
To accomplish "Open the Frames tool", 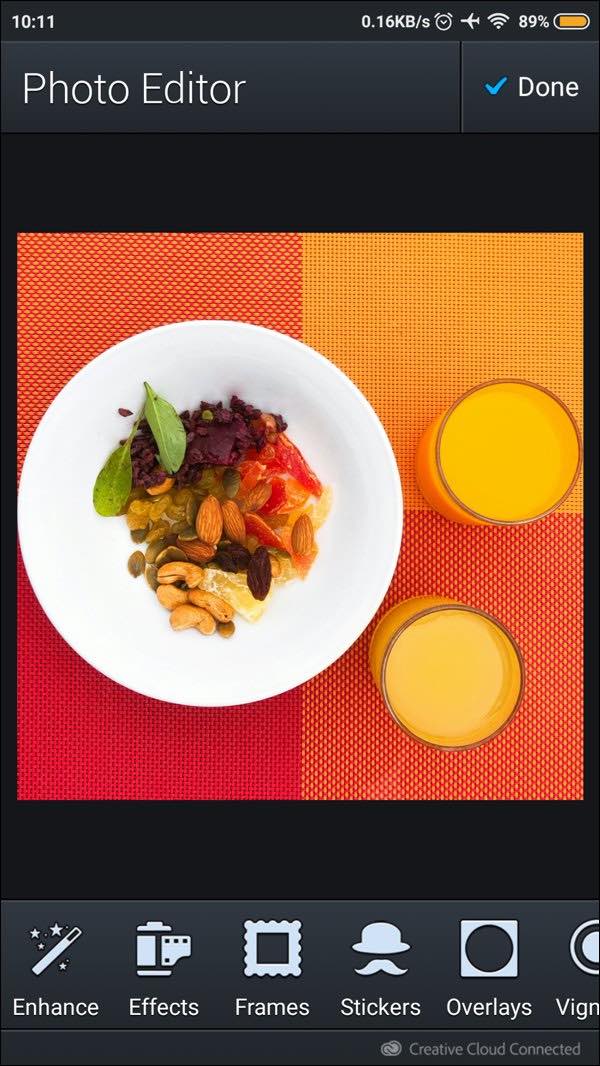I will click(x=272, y=967).
